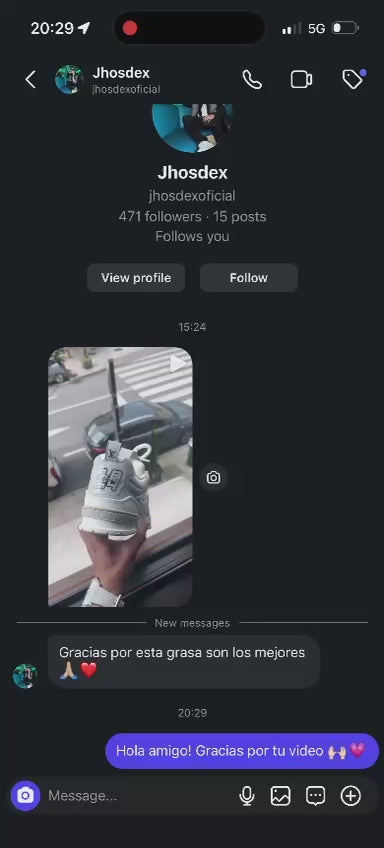Open Jhosdex's avatar beside the received message
Screen dimensions: 384x848
coord(25,676)
